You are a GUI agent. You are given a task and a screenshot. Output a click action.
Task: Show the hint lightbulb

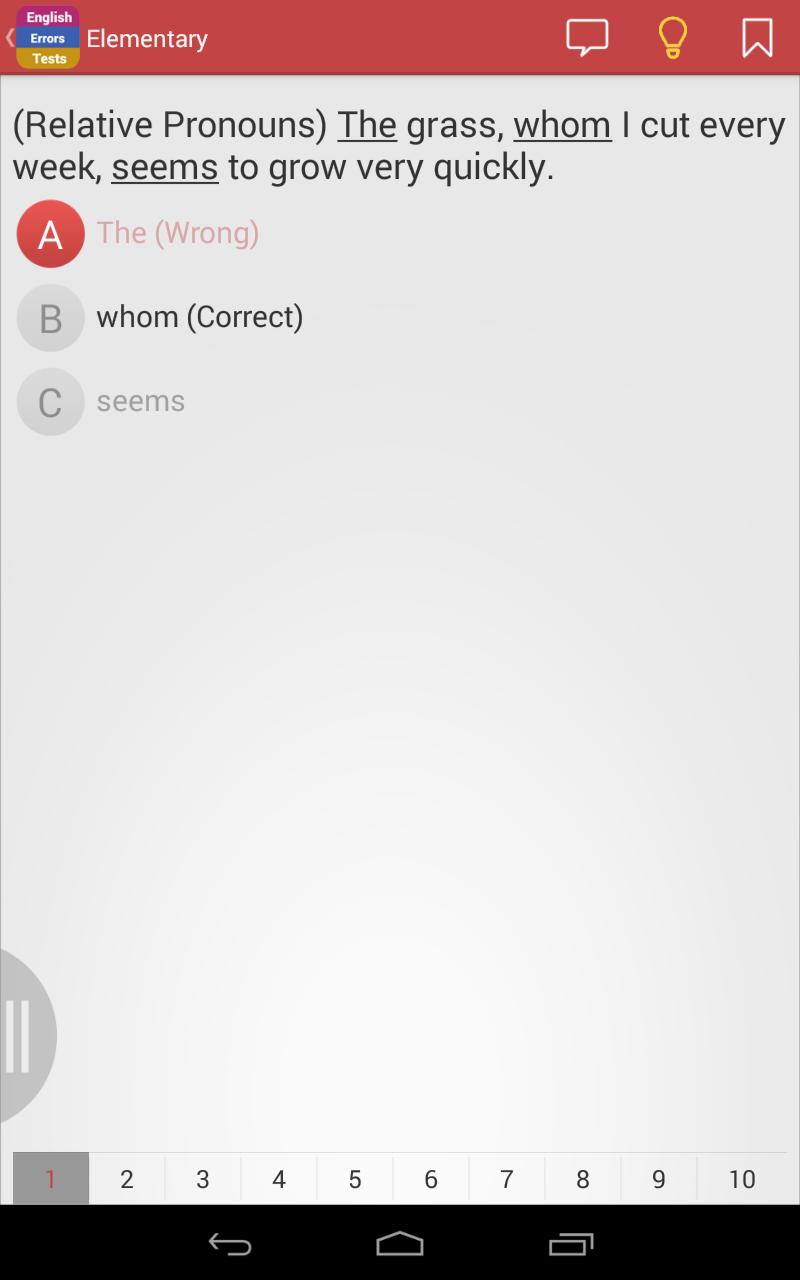(672, 38)
